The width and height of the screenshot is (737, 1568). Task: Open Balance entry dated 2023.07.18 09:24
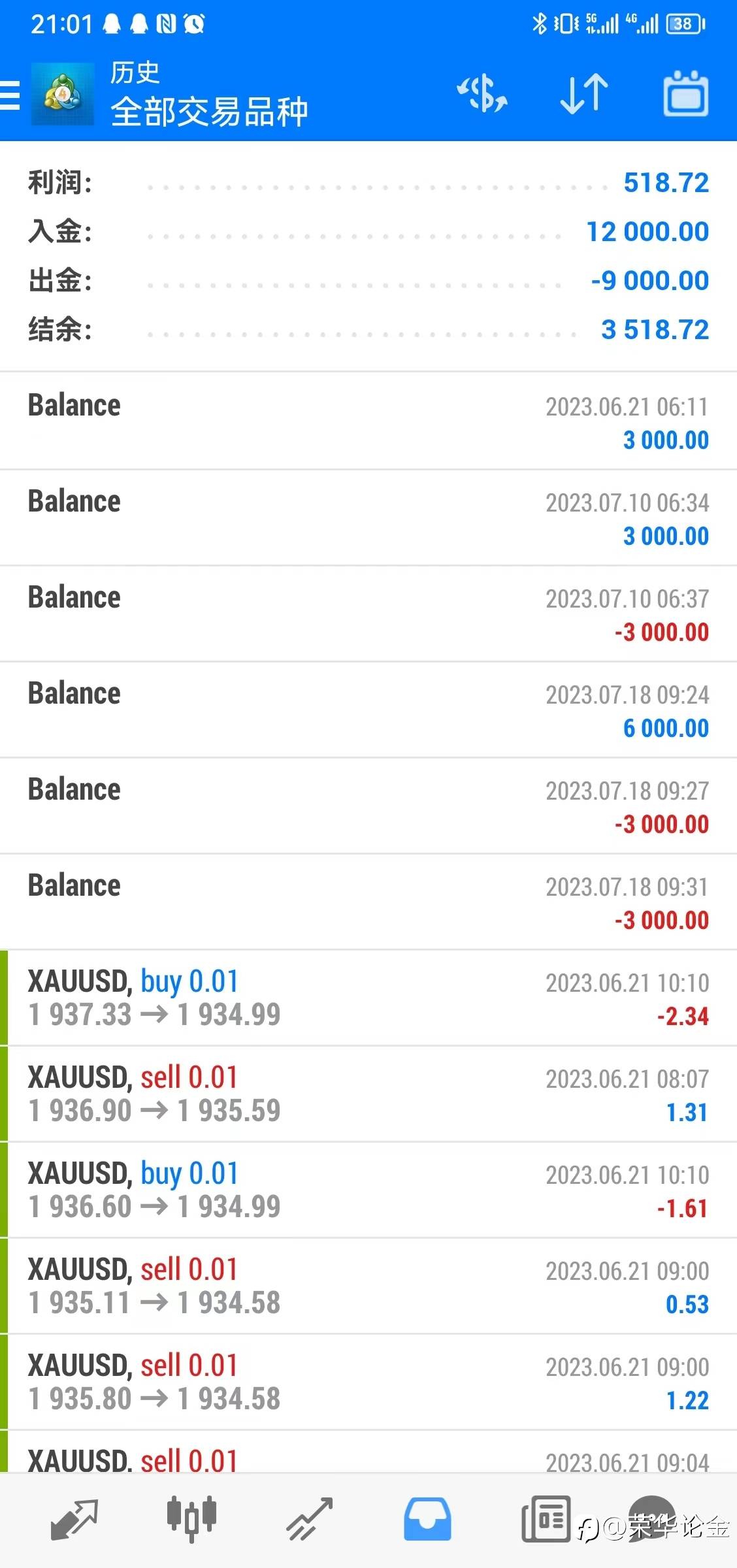click(368, 710)
